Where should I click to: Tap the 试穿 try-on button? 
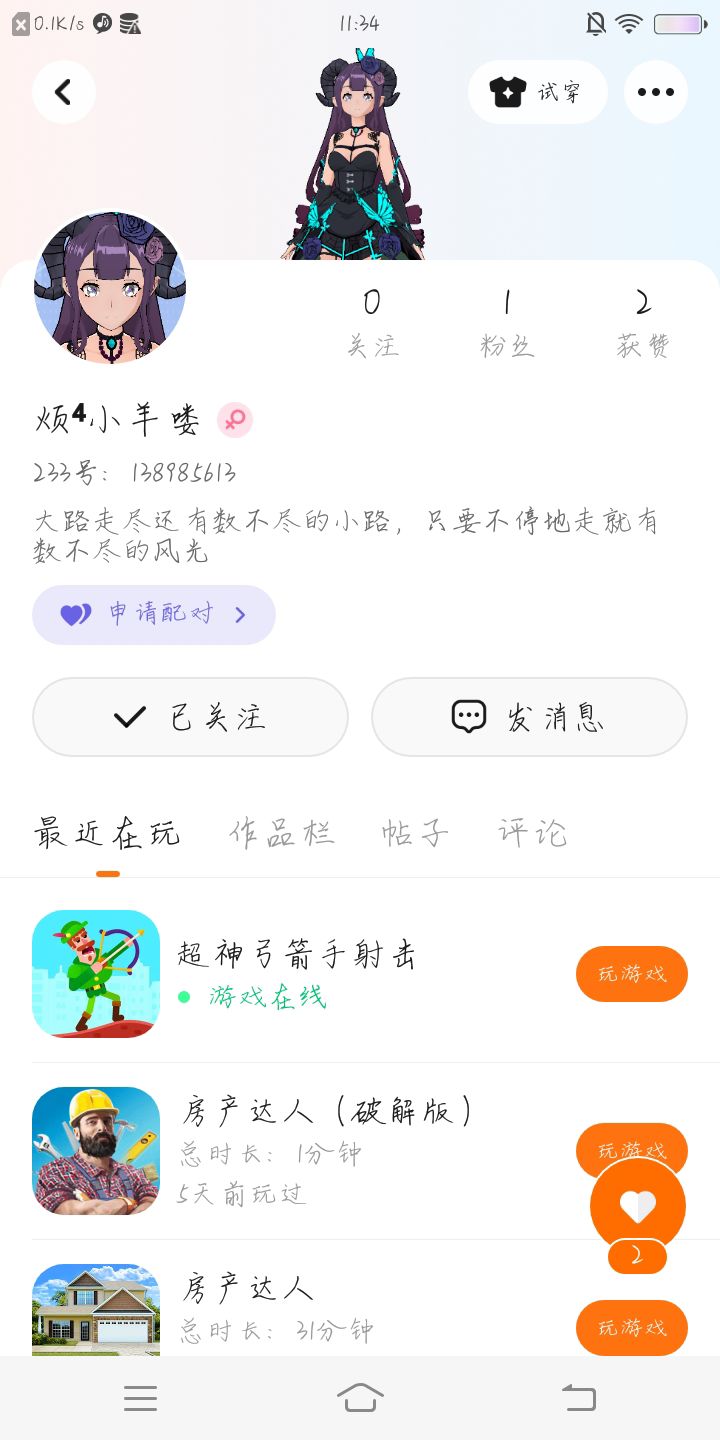pos(537,92)
